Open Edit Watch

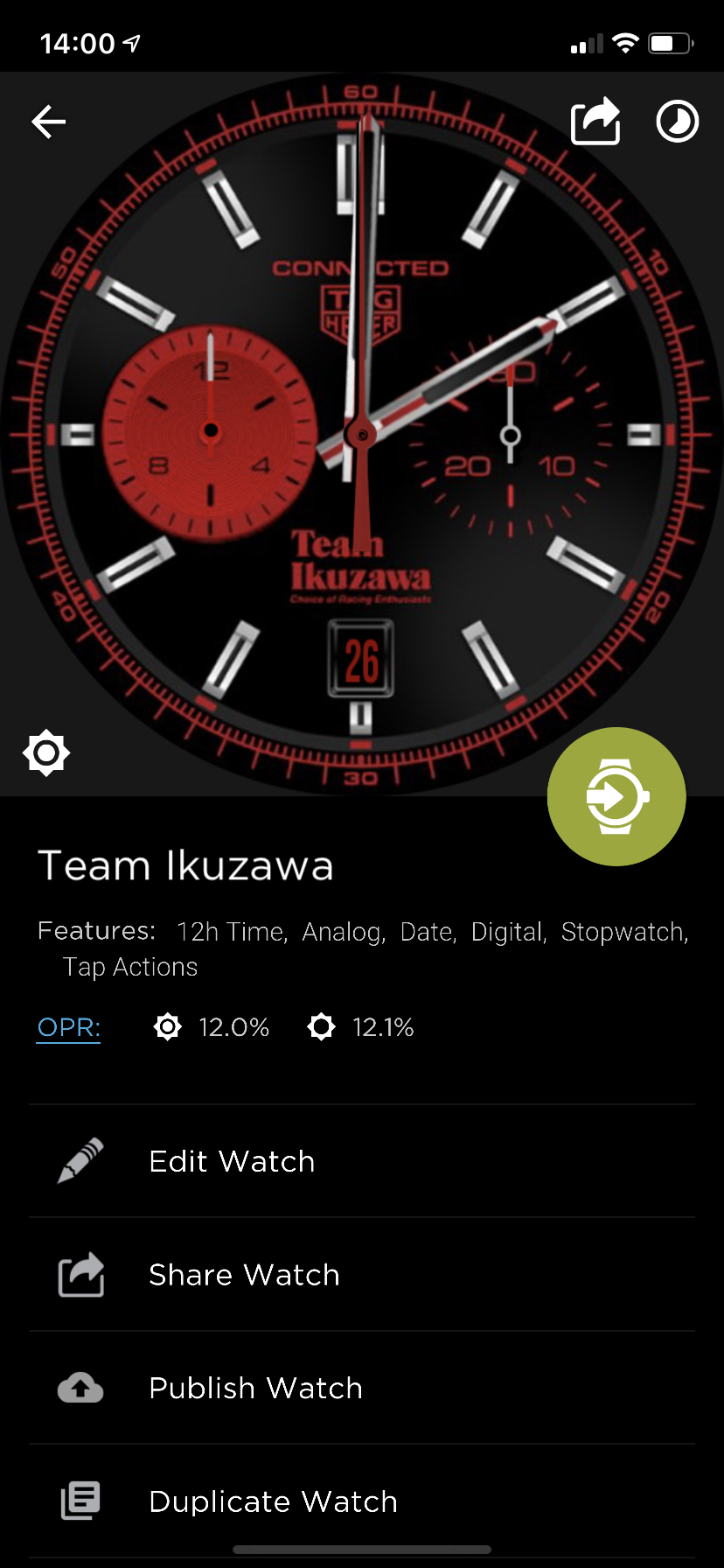pyautogui.click(x=362, y=1161)
